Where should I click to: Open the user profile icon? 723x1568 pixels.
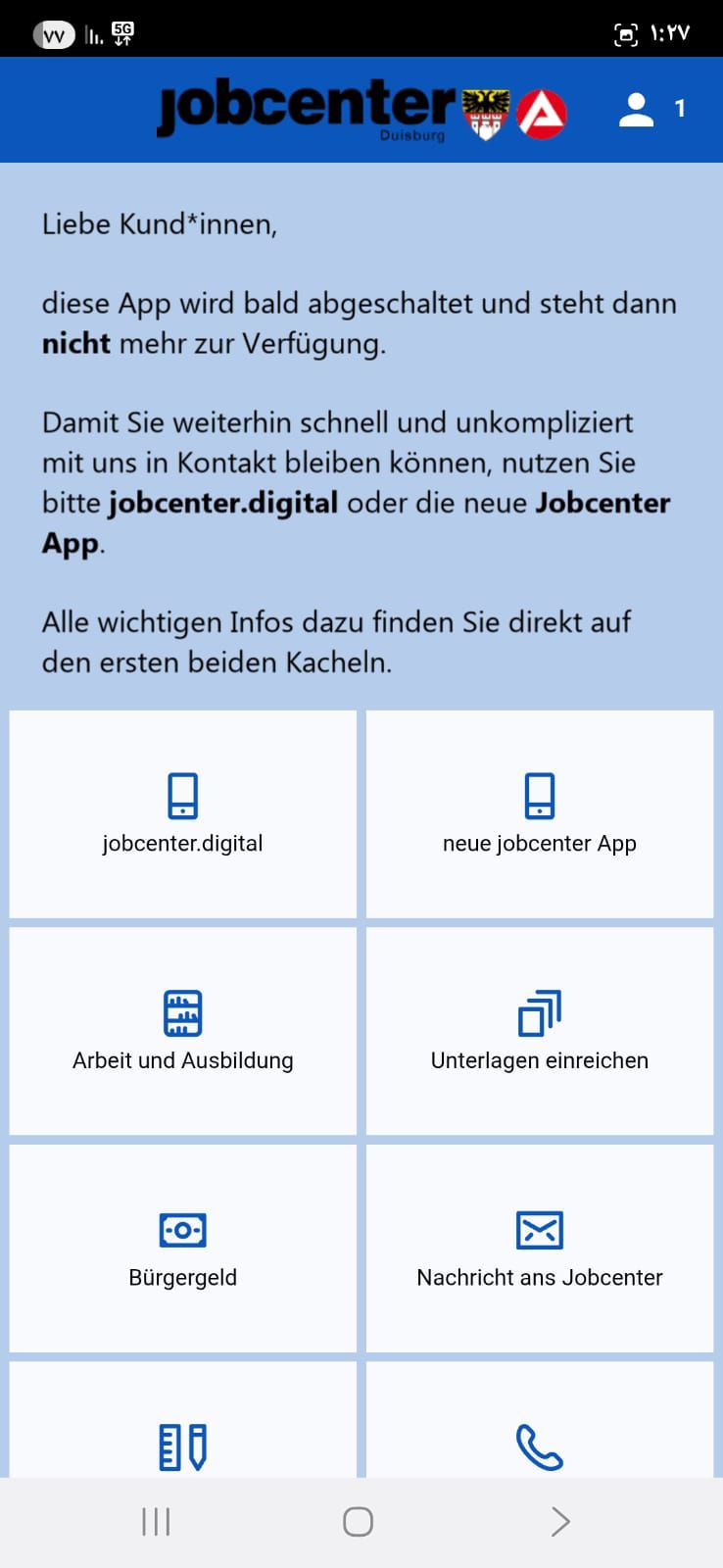point(637,110)
